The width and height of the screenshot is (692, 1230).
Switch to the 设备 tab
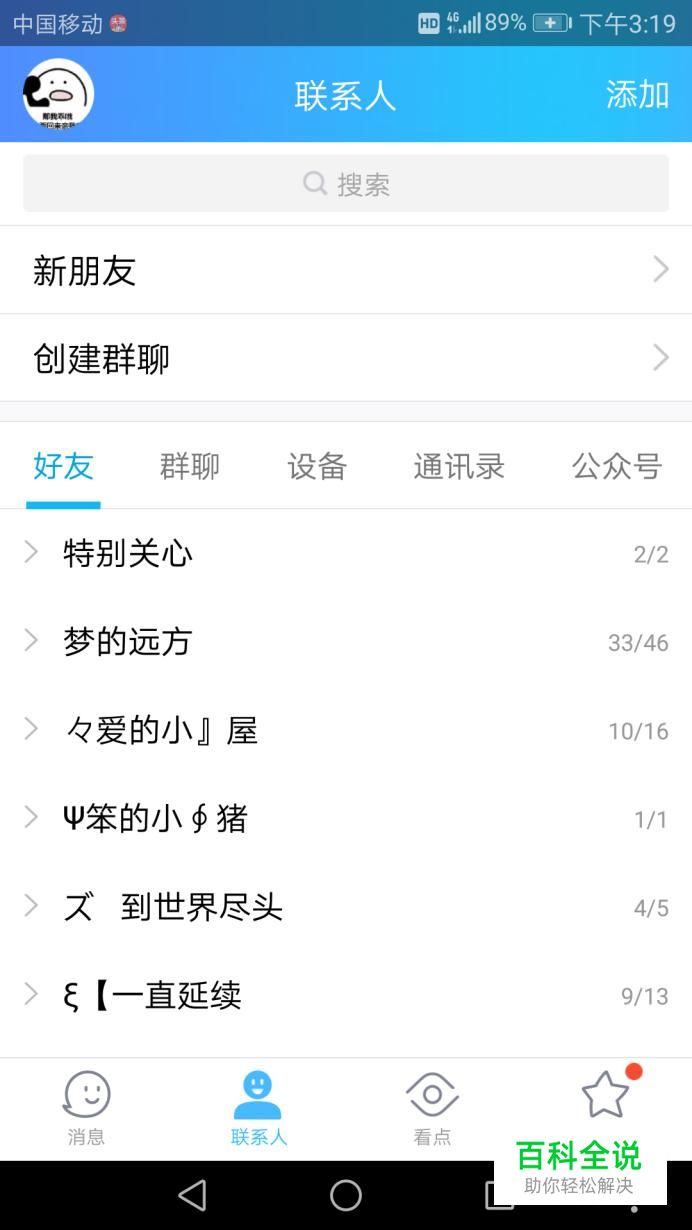(x=317, y=466)
